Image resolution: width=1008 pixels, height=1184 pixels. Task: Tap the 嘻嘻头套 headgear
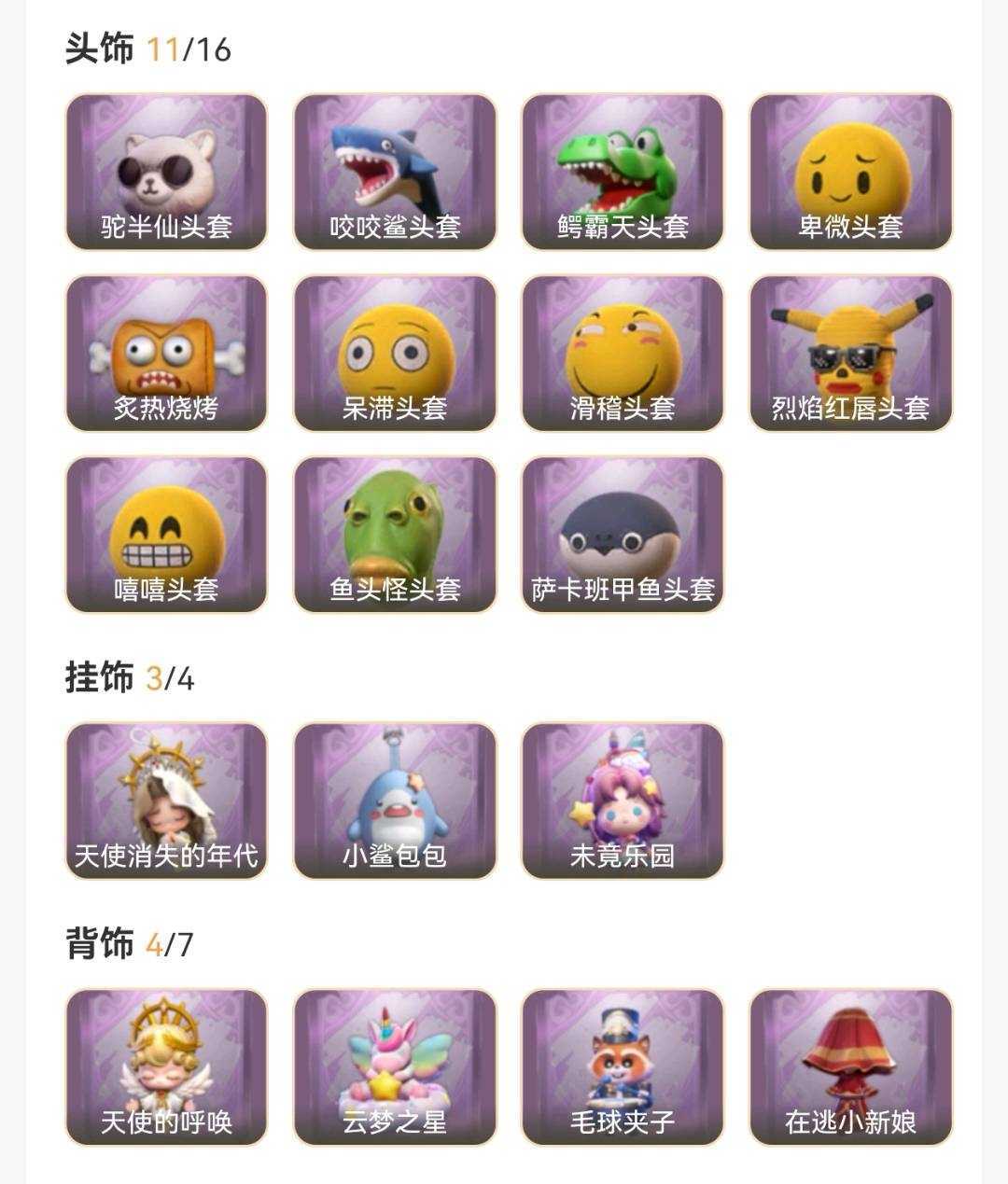(166, 535)
